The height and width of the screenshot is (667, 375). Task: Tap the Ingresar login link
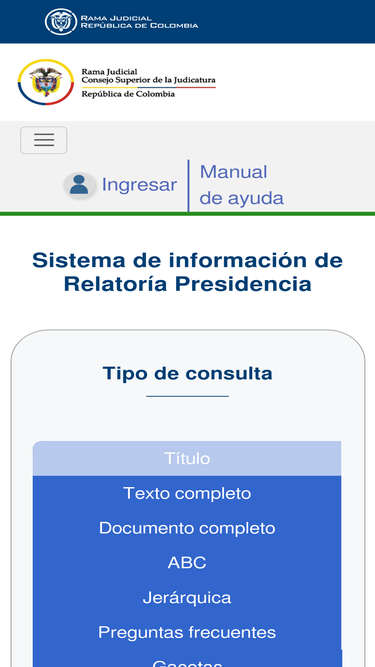tap(139, 185)
